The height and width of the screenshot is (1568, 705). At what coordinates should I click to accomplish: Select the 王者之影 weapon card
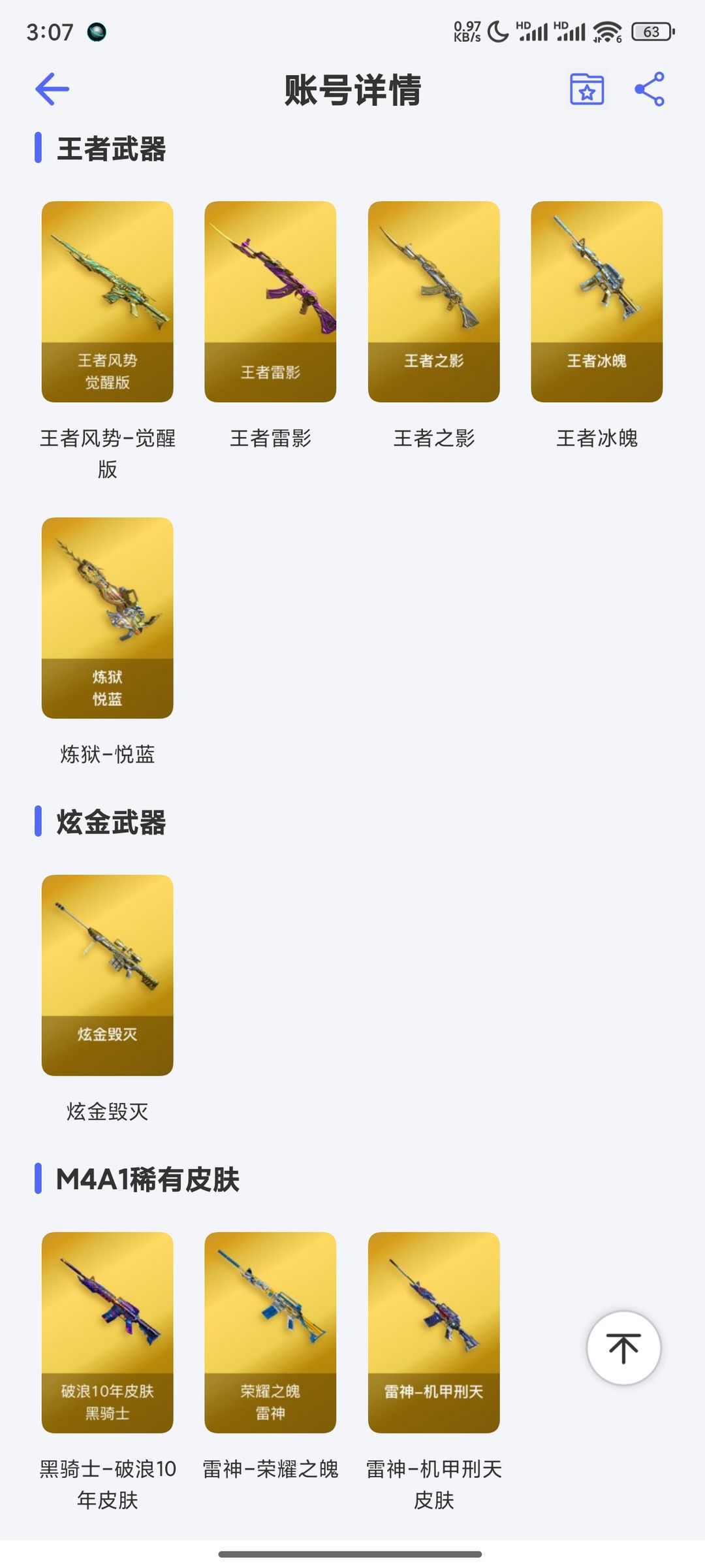pyautogui.click(x=434, y=302)
